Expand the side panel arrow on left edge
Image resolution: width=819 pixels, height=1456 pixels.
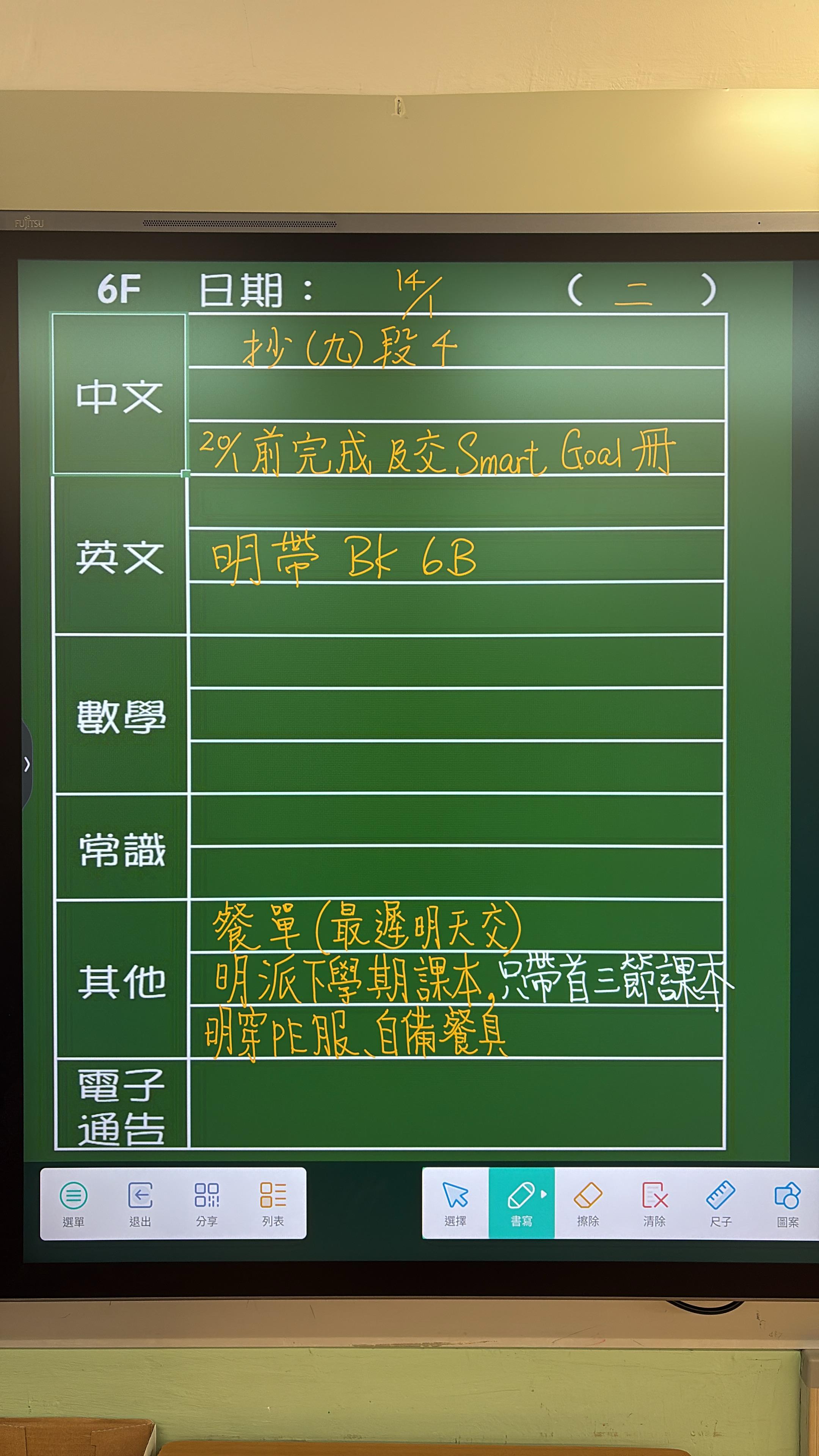coord(27,764)
